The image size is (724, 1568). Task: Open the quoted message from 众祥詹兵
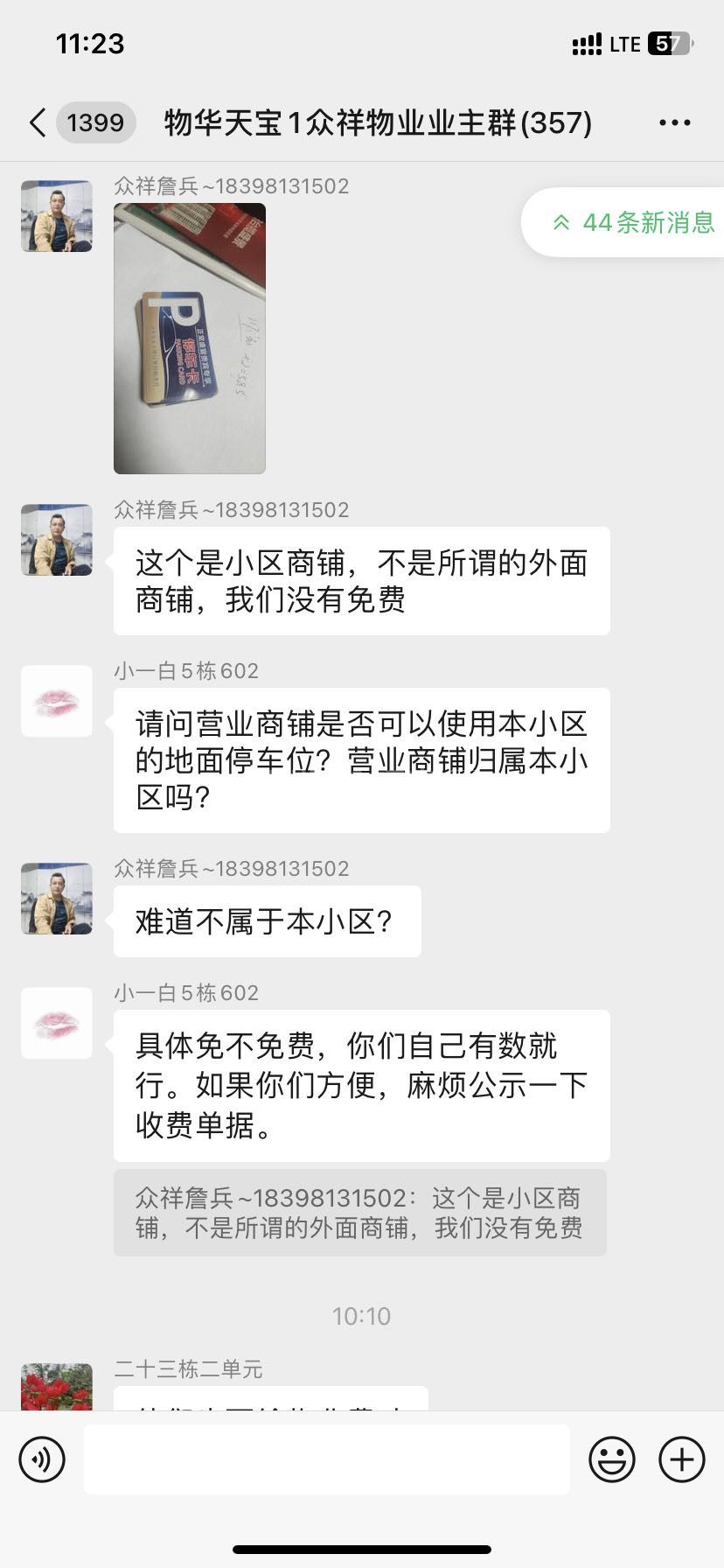[359, 1213]
